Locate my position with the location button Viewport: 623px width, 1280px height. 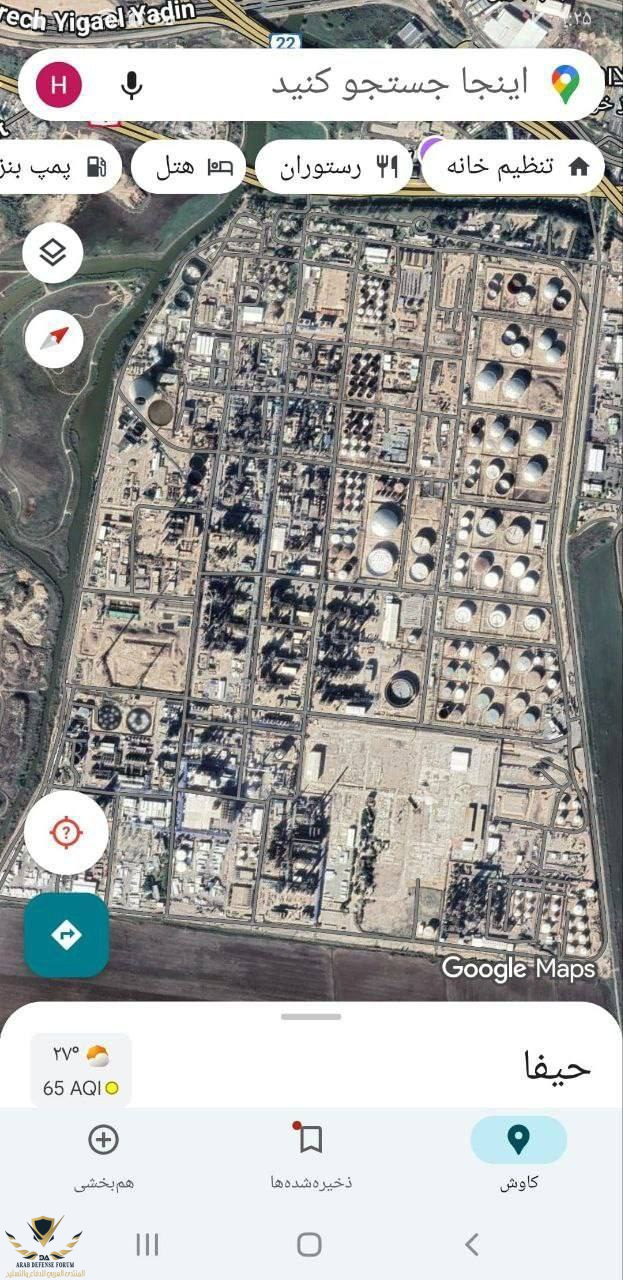coord(66,832)
